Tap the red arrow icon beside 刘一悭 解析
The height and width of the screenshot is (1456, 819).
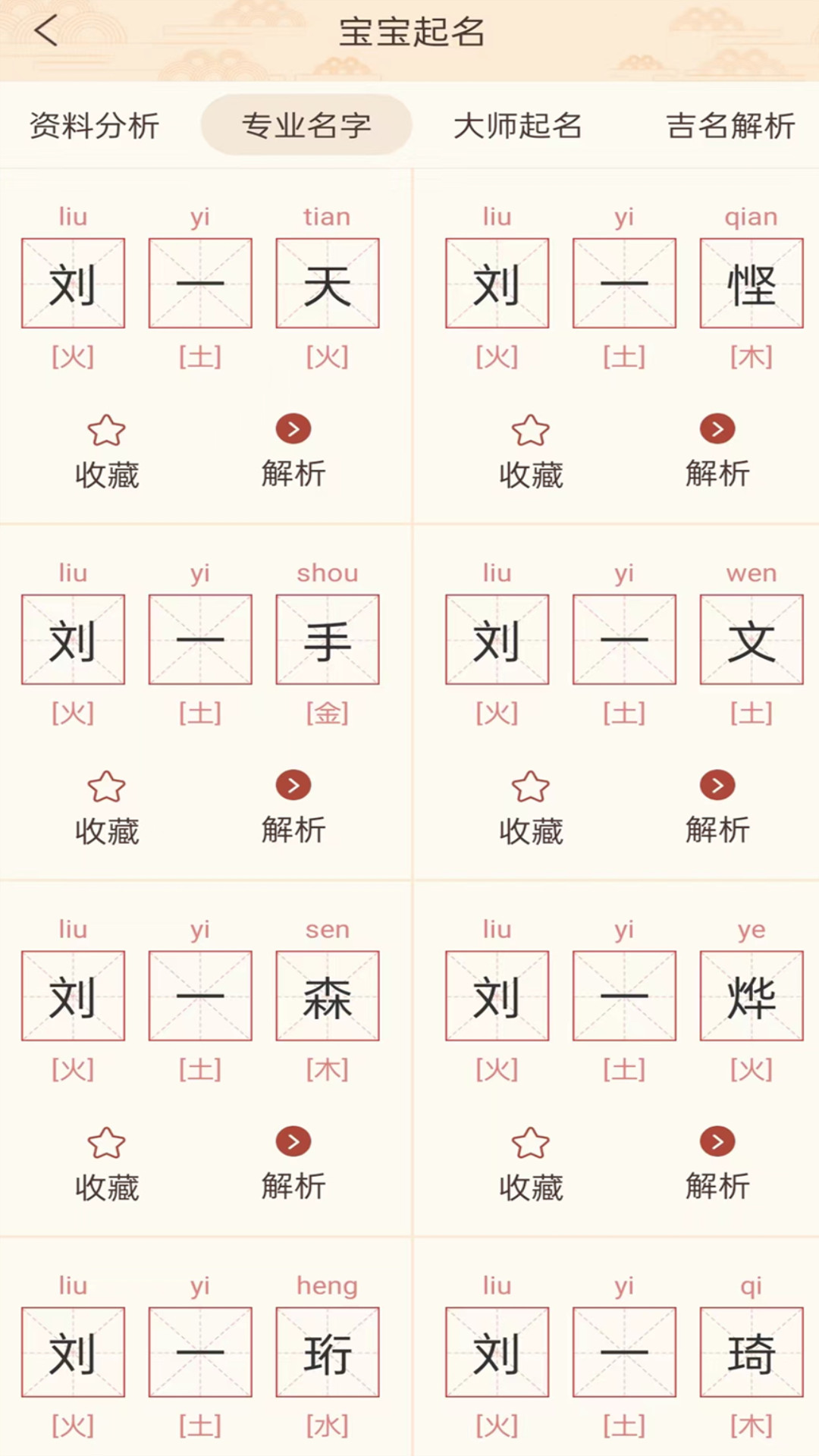(x=717, y=428)
